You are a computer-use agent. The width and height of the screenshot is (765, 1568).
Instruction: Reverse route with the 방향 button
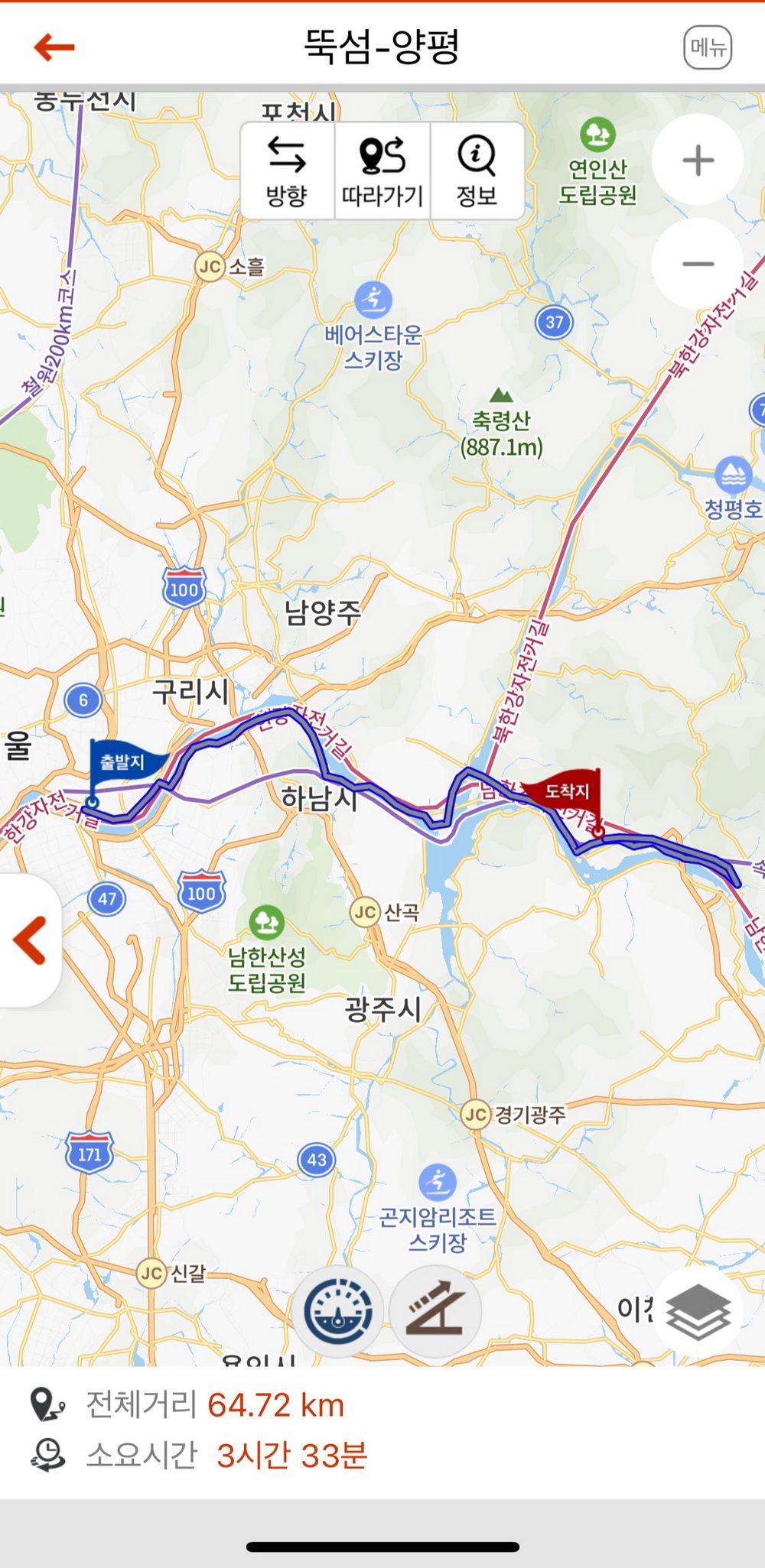click(x=287, y=171)
